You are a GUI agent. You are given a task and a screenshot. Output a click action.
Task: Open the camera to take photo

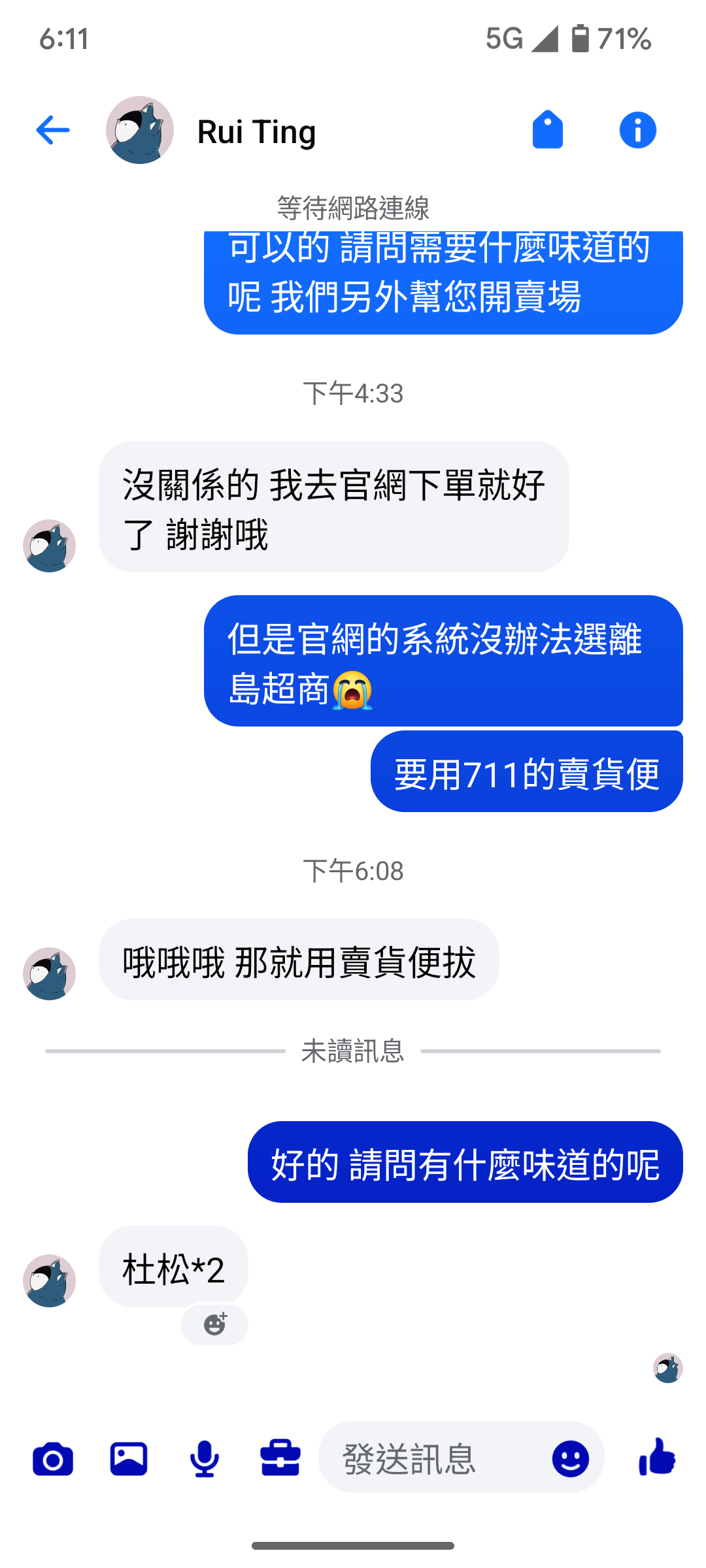click(53, 1459)
